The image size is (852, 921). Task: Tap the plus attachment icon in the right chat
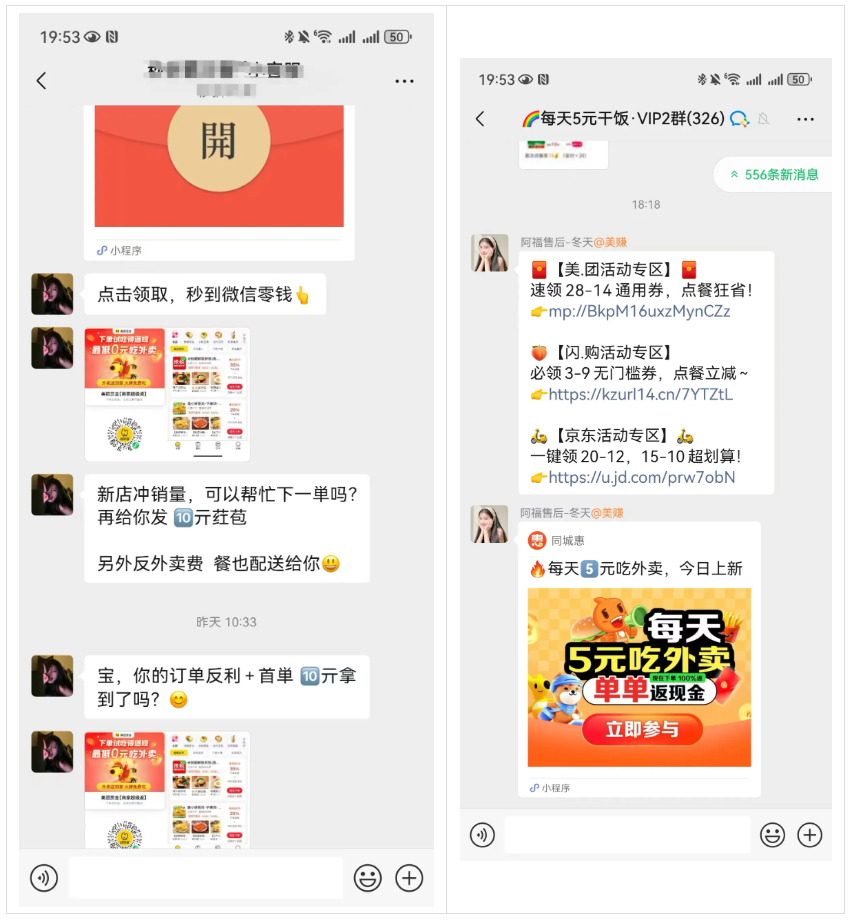(807, 834)
